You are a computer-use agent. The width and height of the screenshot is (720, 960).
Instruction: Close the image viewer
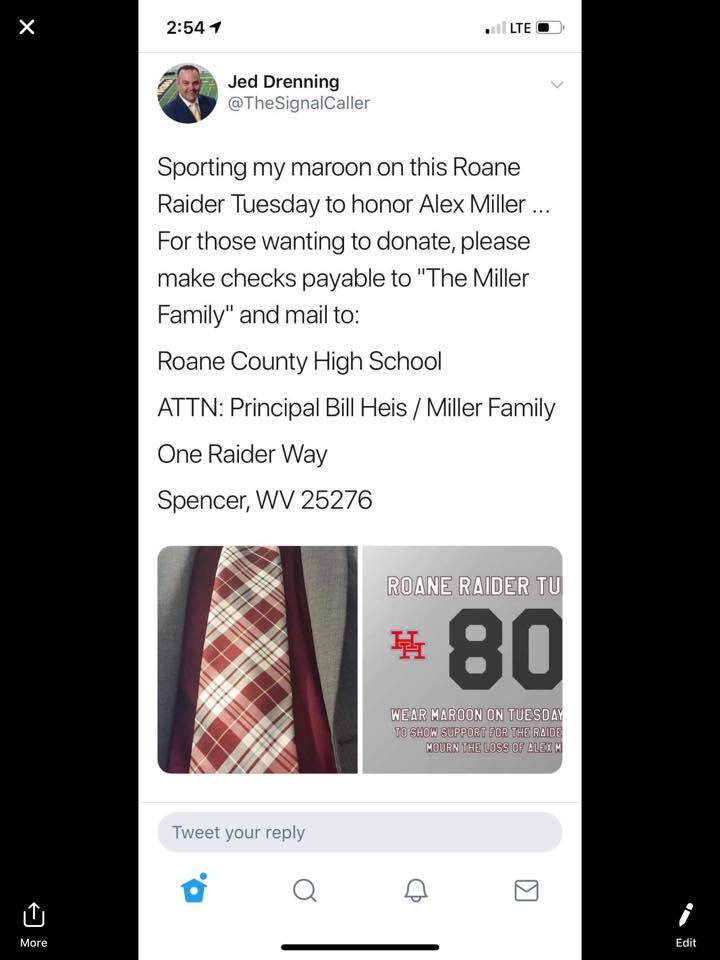point(27,27)
